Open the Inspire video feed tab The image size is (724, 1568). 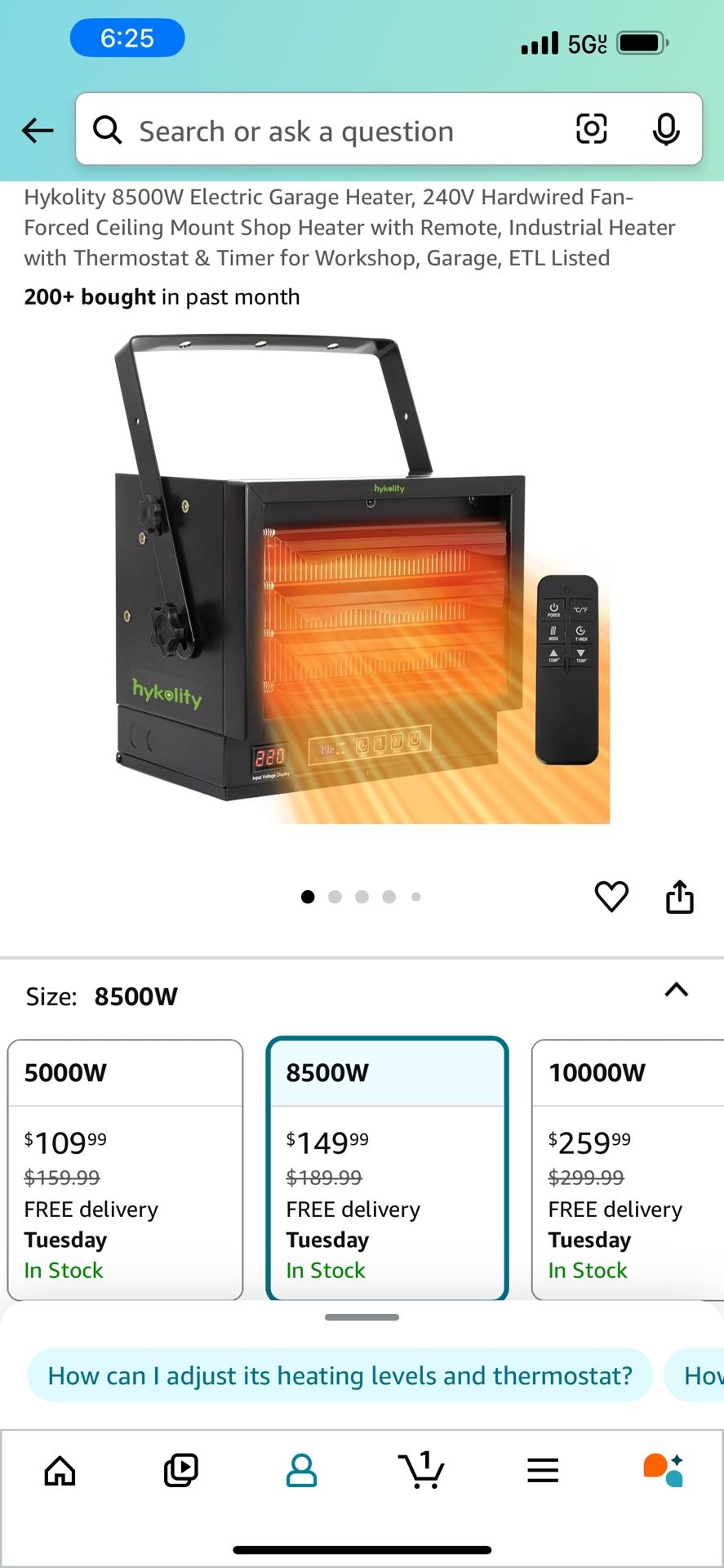point(180,1471)
